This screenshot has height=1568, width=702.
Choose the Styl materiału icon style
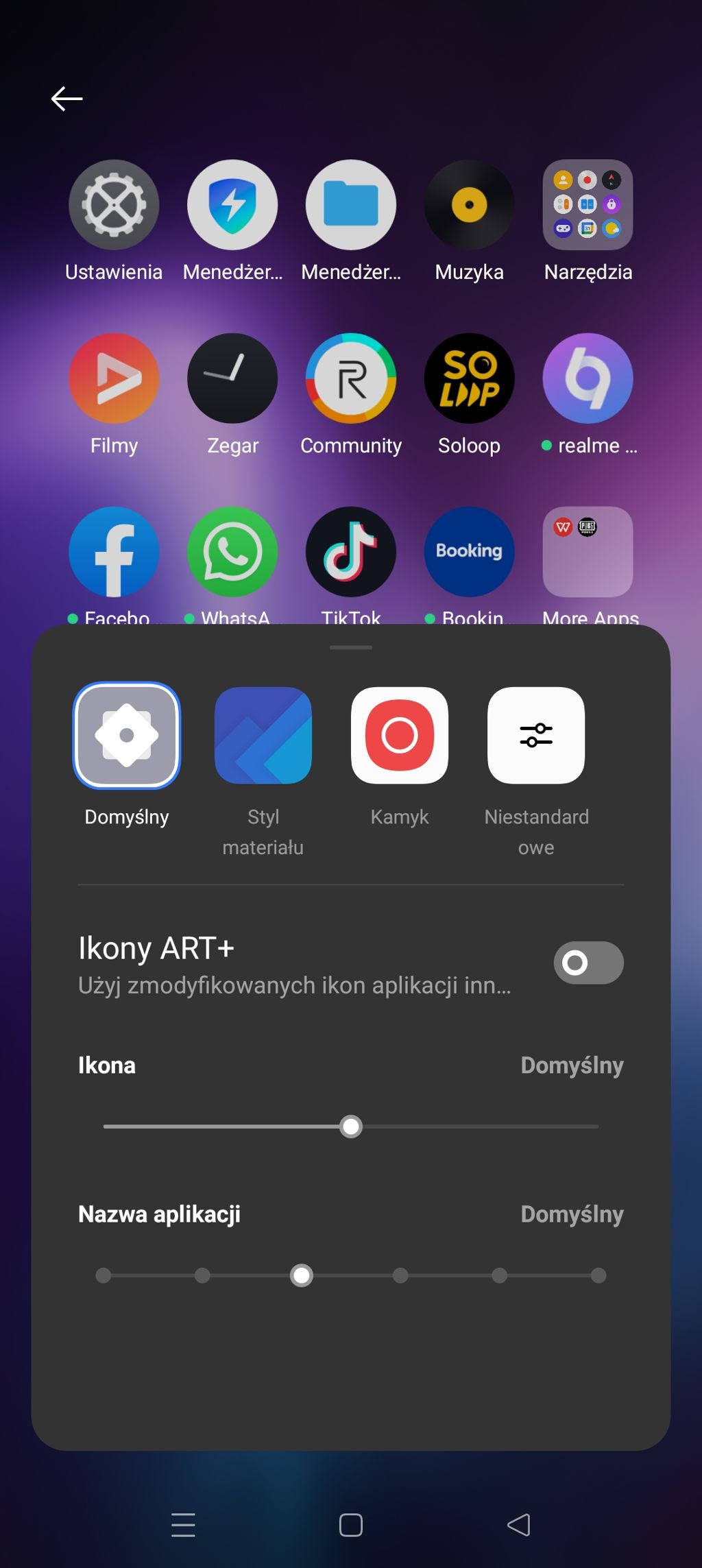click(x=263, y=735)
